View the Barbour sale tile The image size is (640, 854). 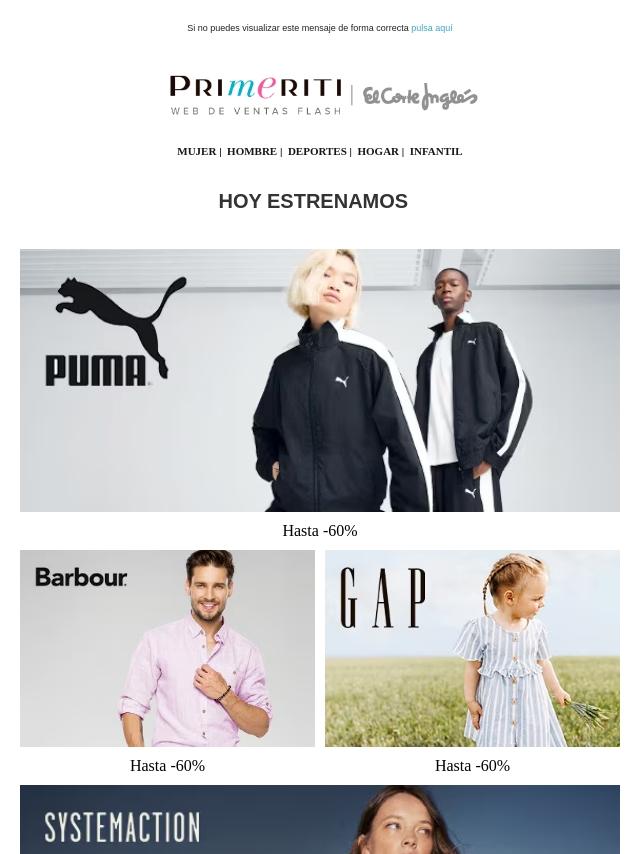(x=167, y=648)
